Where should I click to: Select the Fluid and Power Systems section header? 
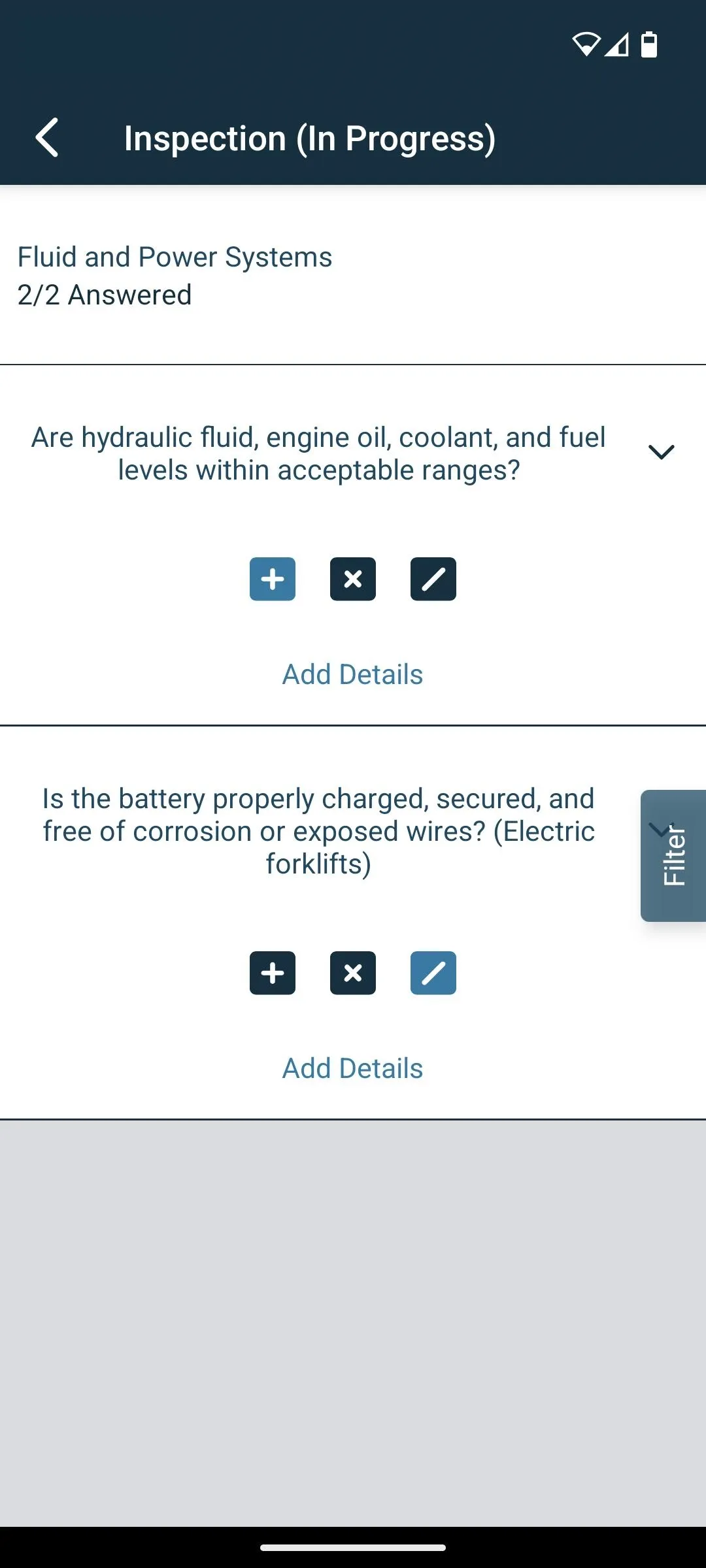[175, 256]
